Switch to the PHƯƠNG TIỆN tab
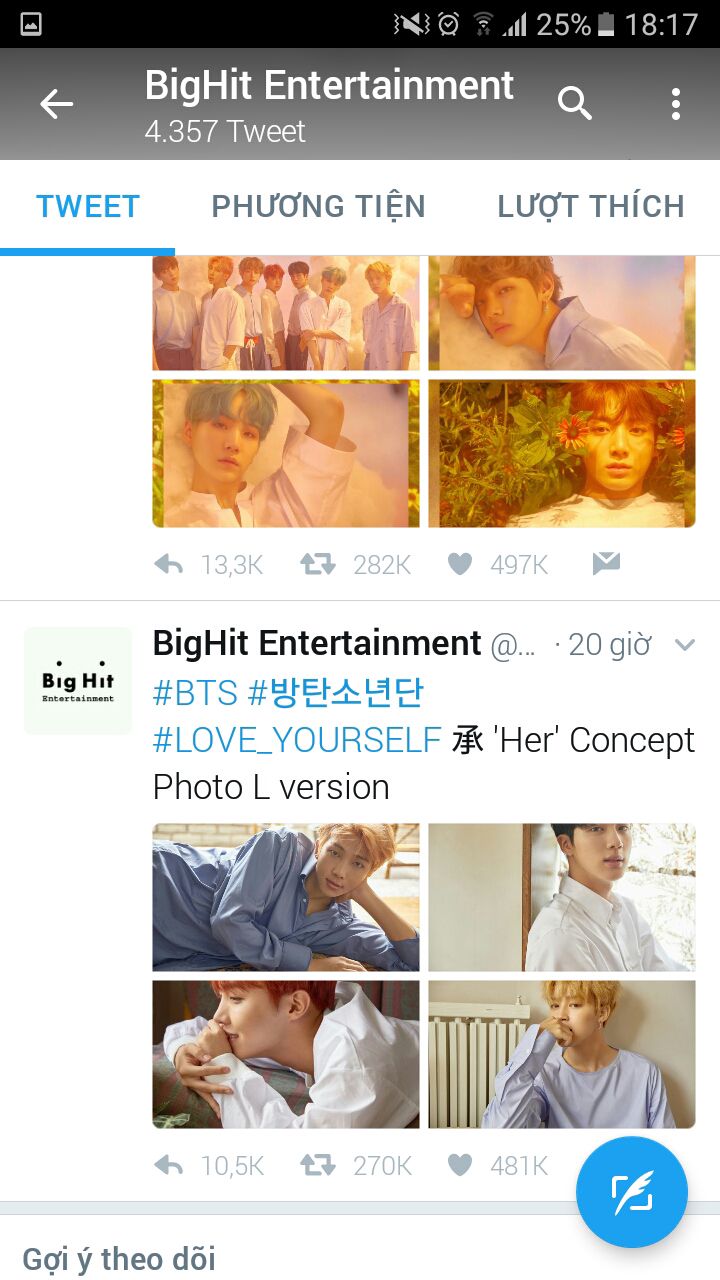 [x=318, y=207]
